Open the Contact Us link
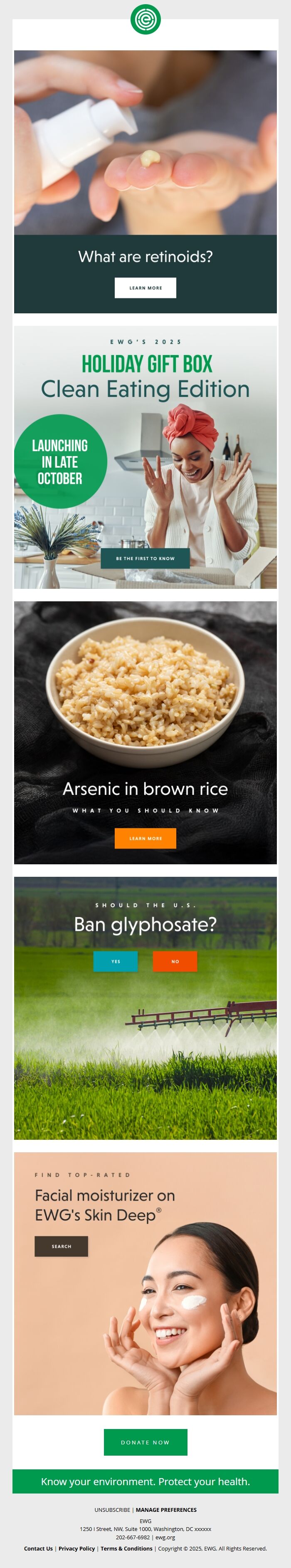Image resolution: width=291 pixels, height=1568 pixels. click(38, 1548)
